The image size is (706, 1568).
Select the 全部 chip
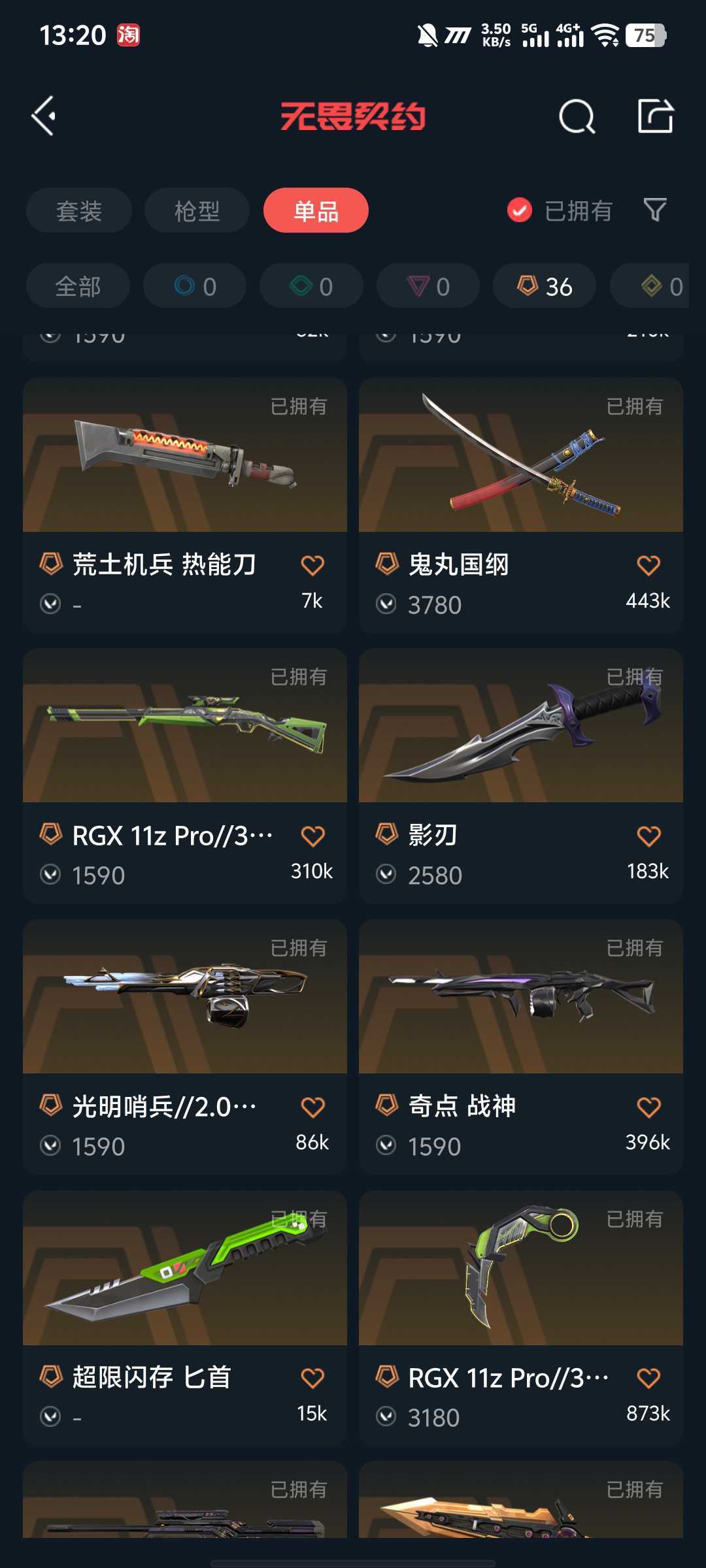(x=78, y=286)
